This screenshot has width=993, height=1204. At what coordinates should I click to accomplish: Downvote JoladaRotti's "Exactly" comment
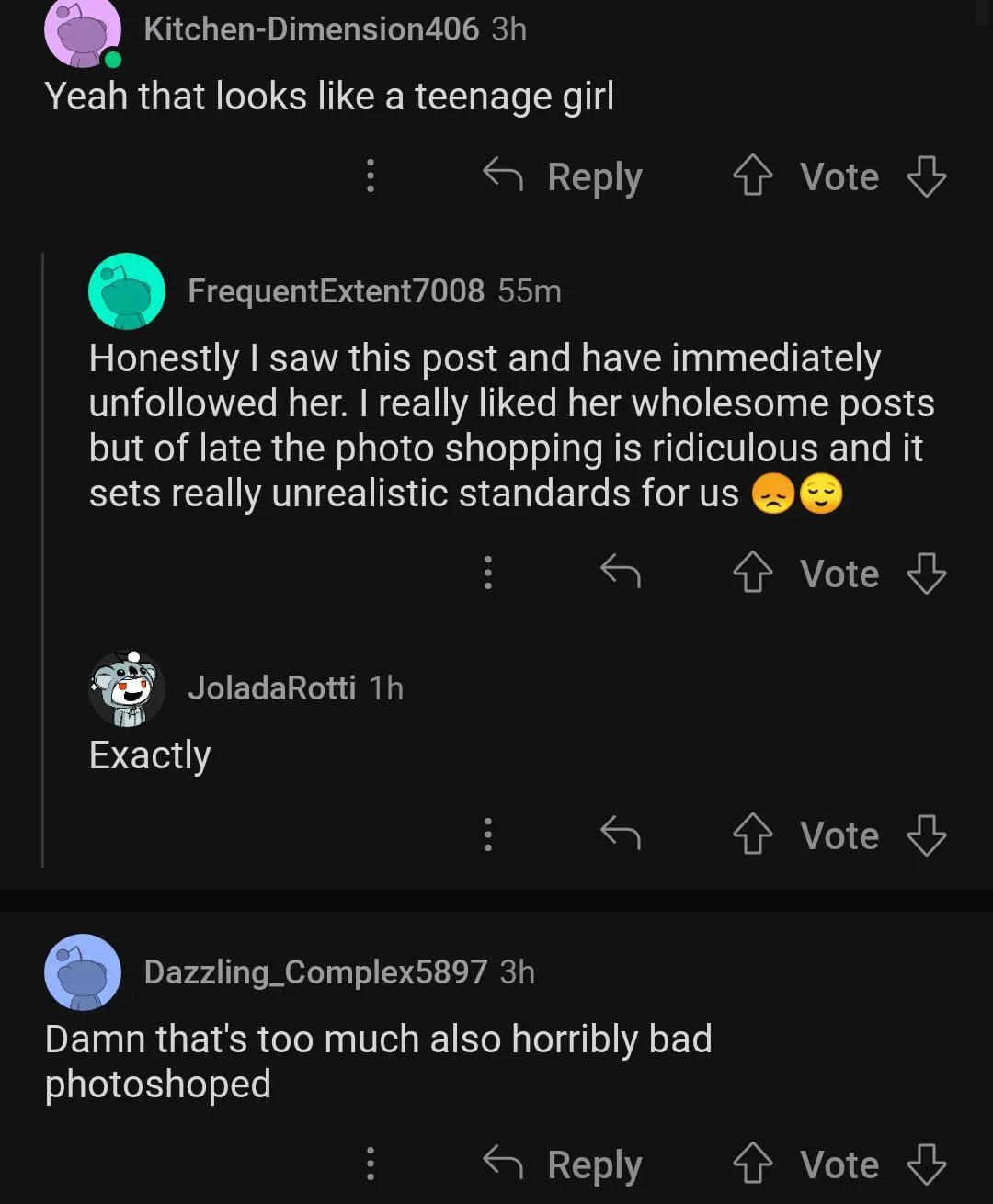[x=926, y=835]
